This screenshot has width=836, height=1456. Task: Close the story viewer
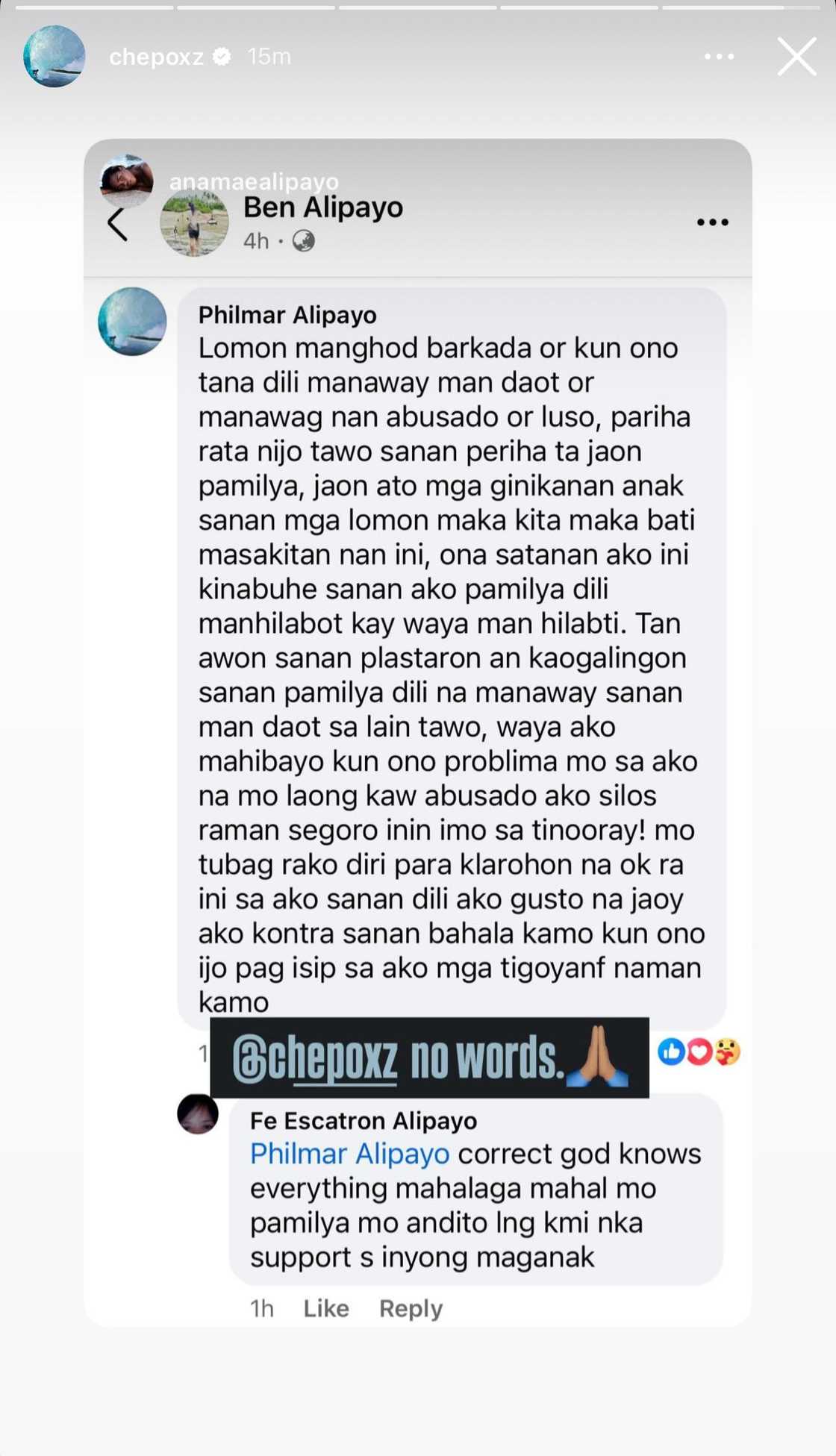[x=796, y=57]
